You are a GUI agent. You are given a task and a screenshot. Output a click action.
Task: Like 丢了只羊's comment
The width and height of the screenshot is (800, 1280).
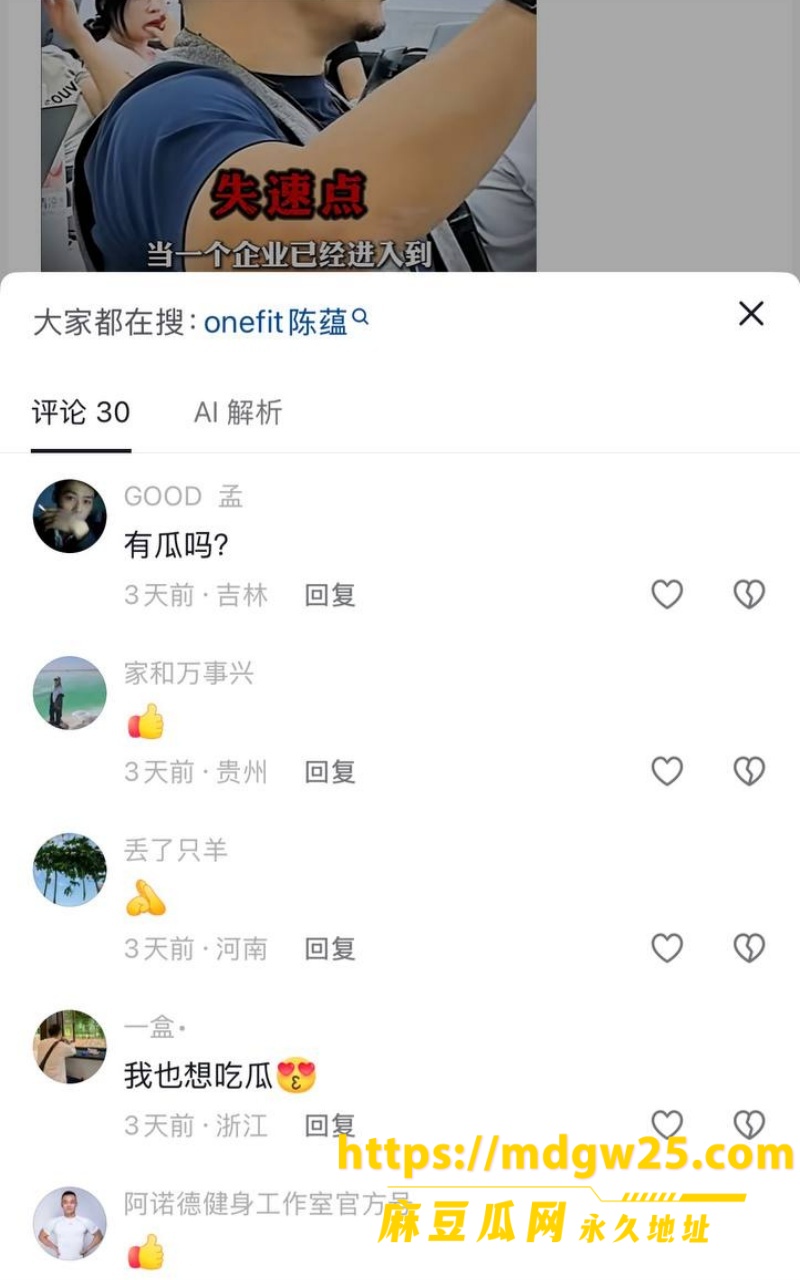pyautogui.click(x=667, y=948)
